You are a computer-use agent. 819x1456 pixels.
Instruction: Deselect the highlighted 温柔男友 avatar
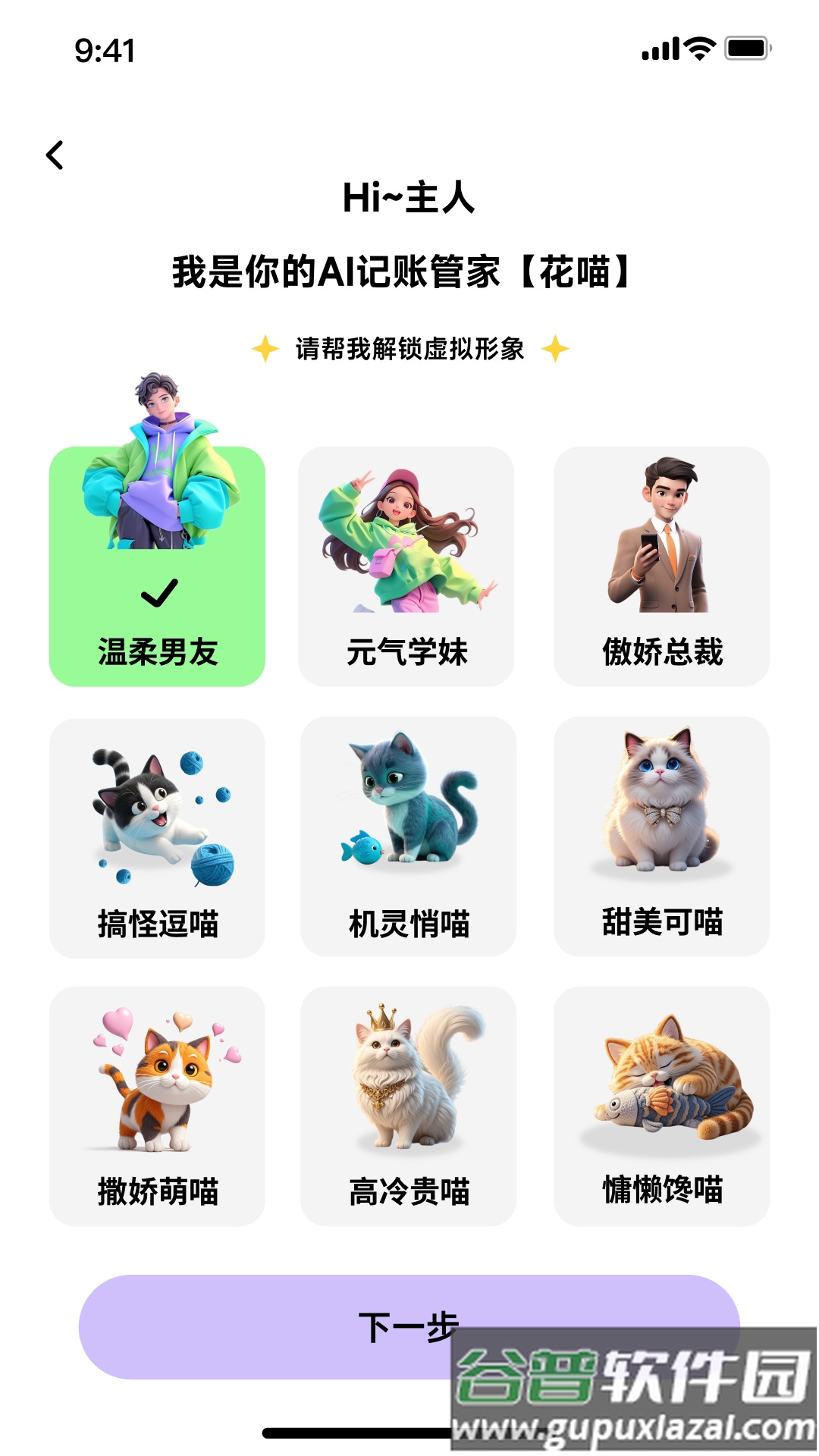click(157, 567)
